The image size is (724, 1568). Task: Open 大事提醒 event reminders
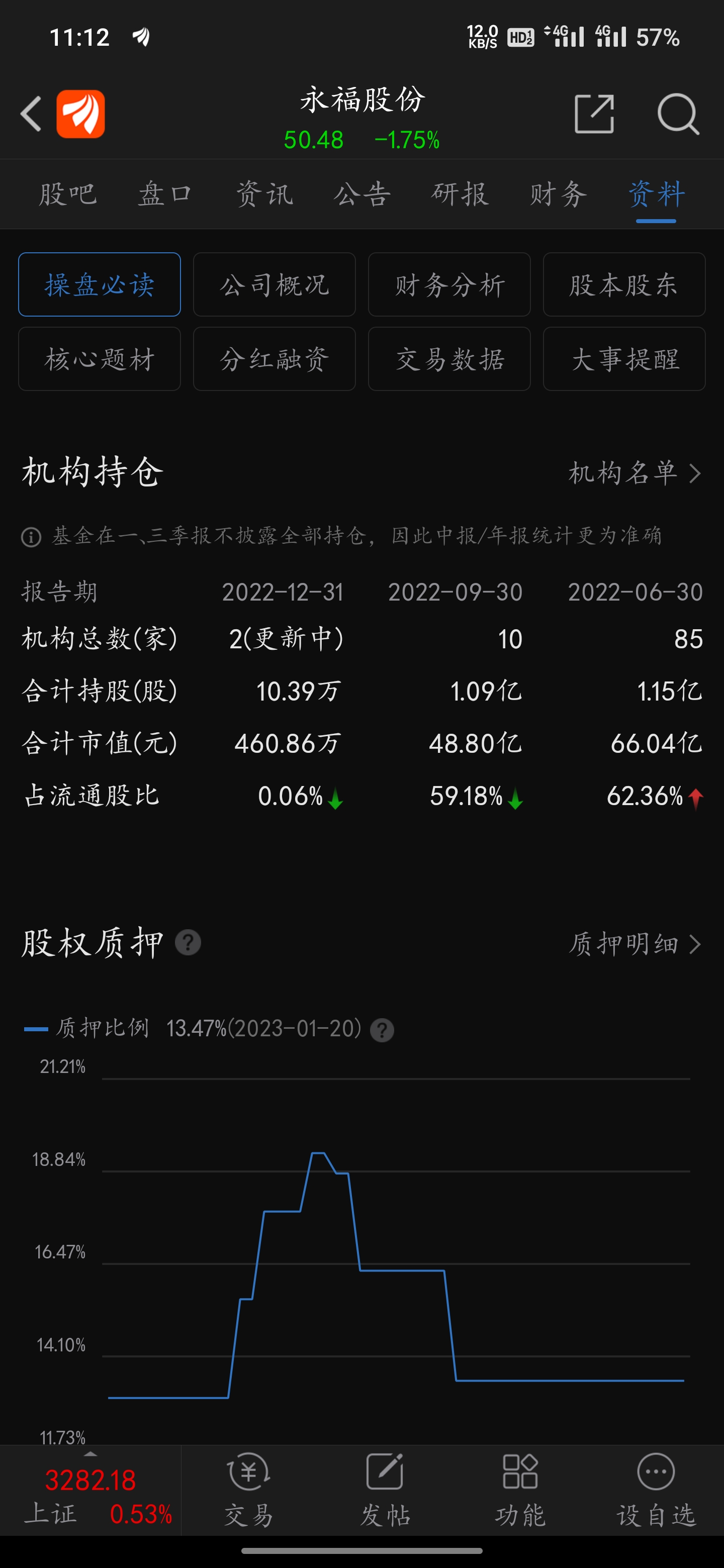(623, 359)
